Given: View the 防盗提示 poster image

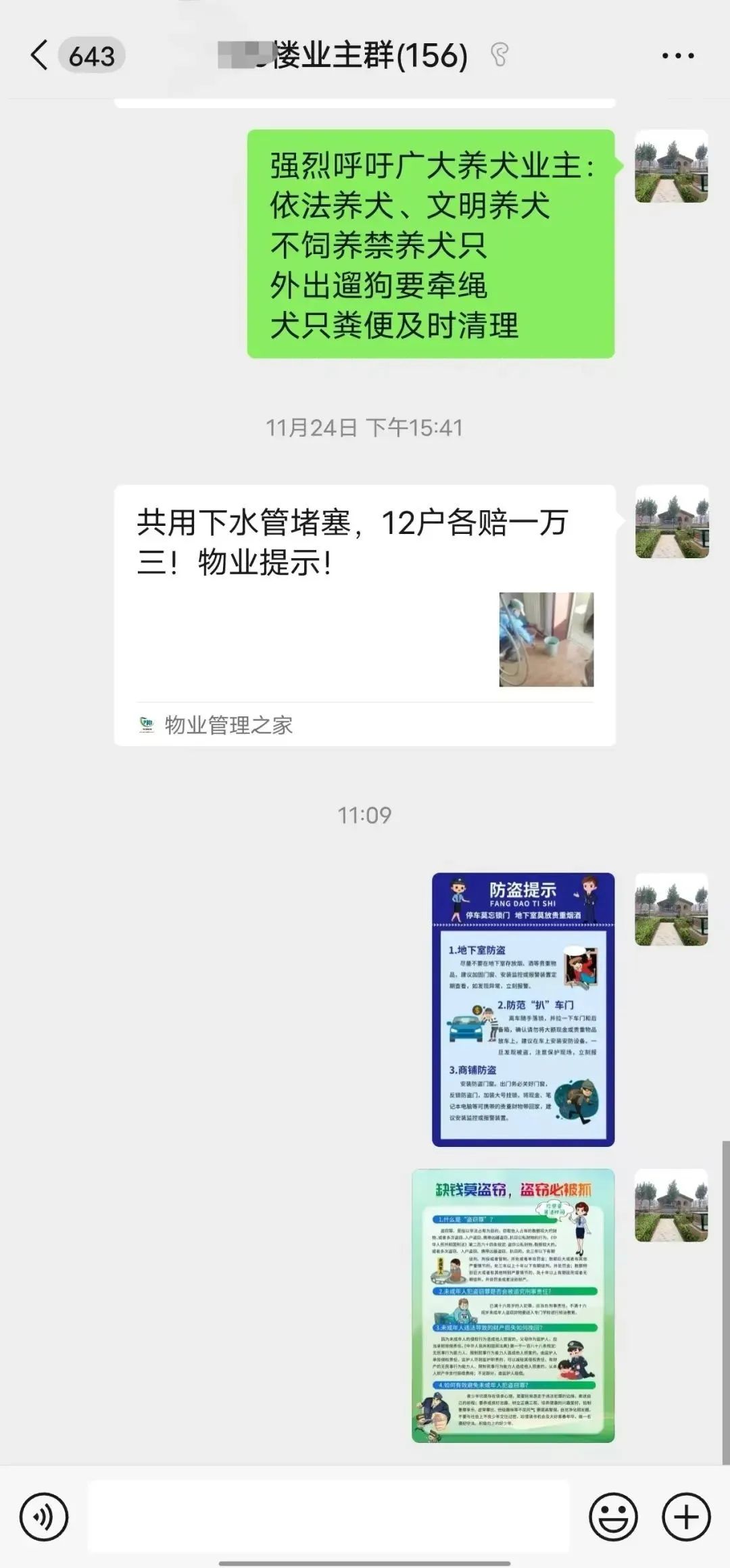Looking at the screenshot, I should click(523, 1010).
